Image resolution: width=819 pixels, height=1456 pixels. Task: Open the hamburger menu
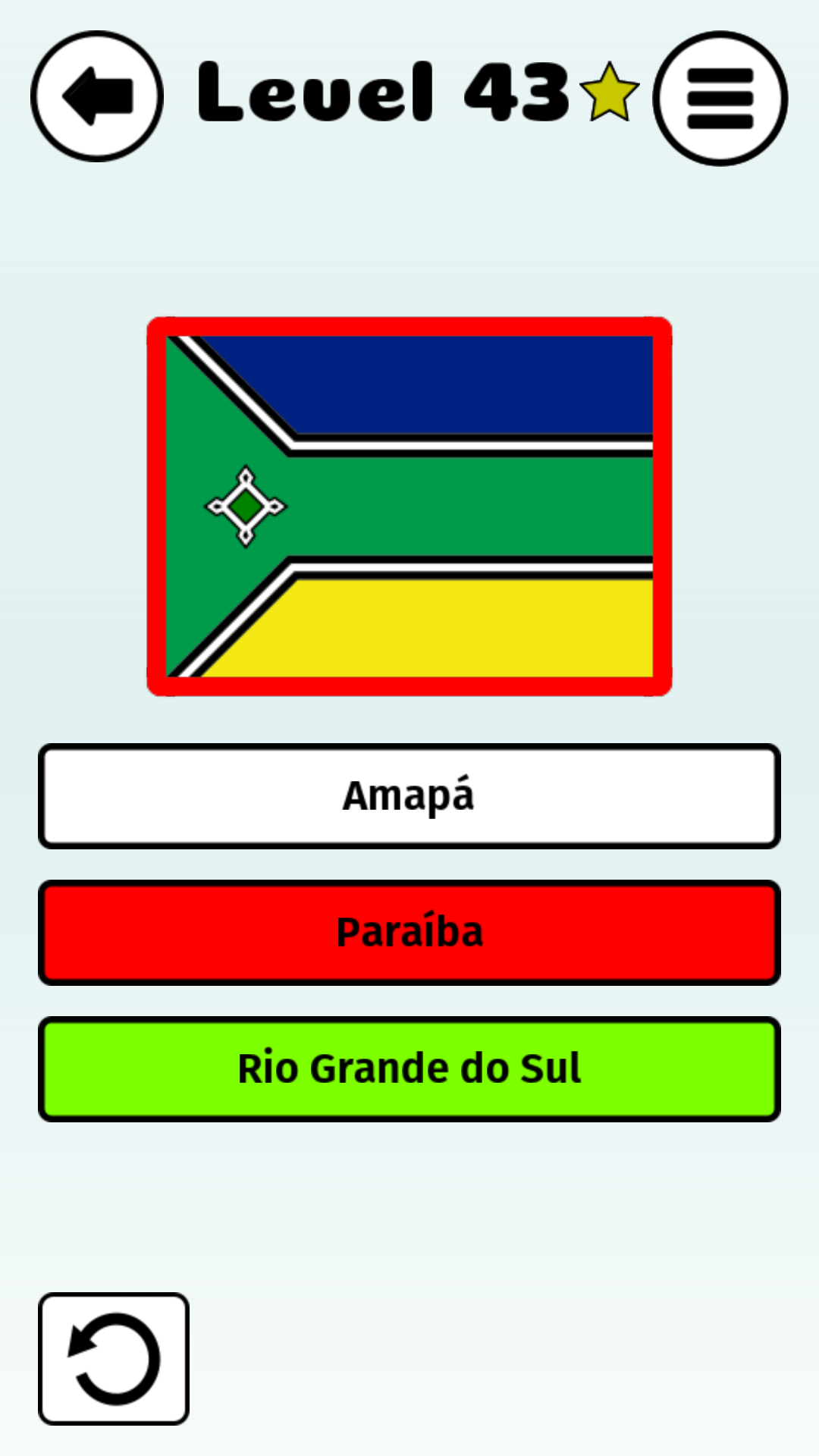pyautogui.click(x=720, y=99)
